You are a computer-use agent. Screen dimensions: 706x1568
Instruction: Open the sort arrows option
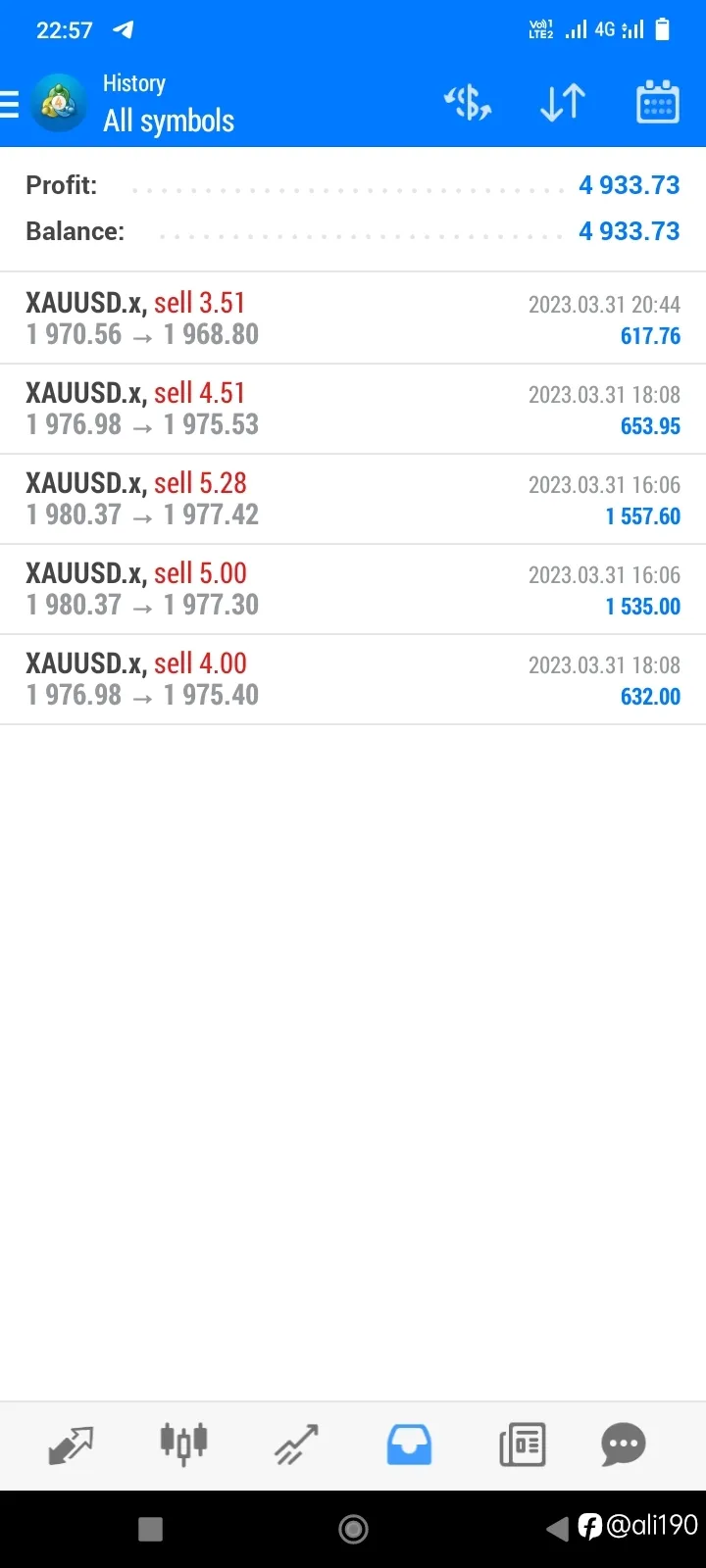pos(563,103)
